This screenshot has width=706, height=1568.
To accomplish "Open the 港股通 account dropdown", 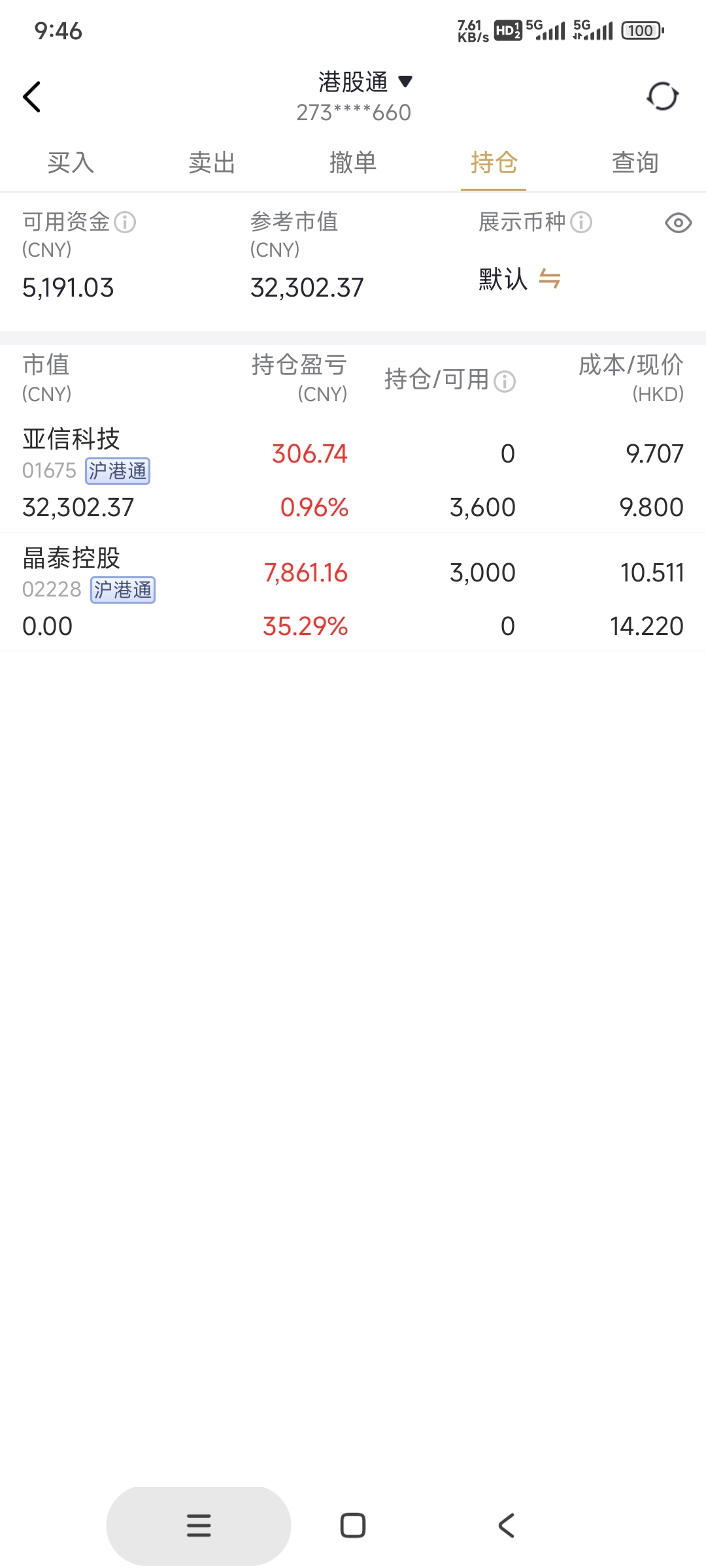I will tap(365, 82).
